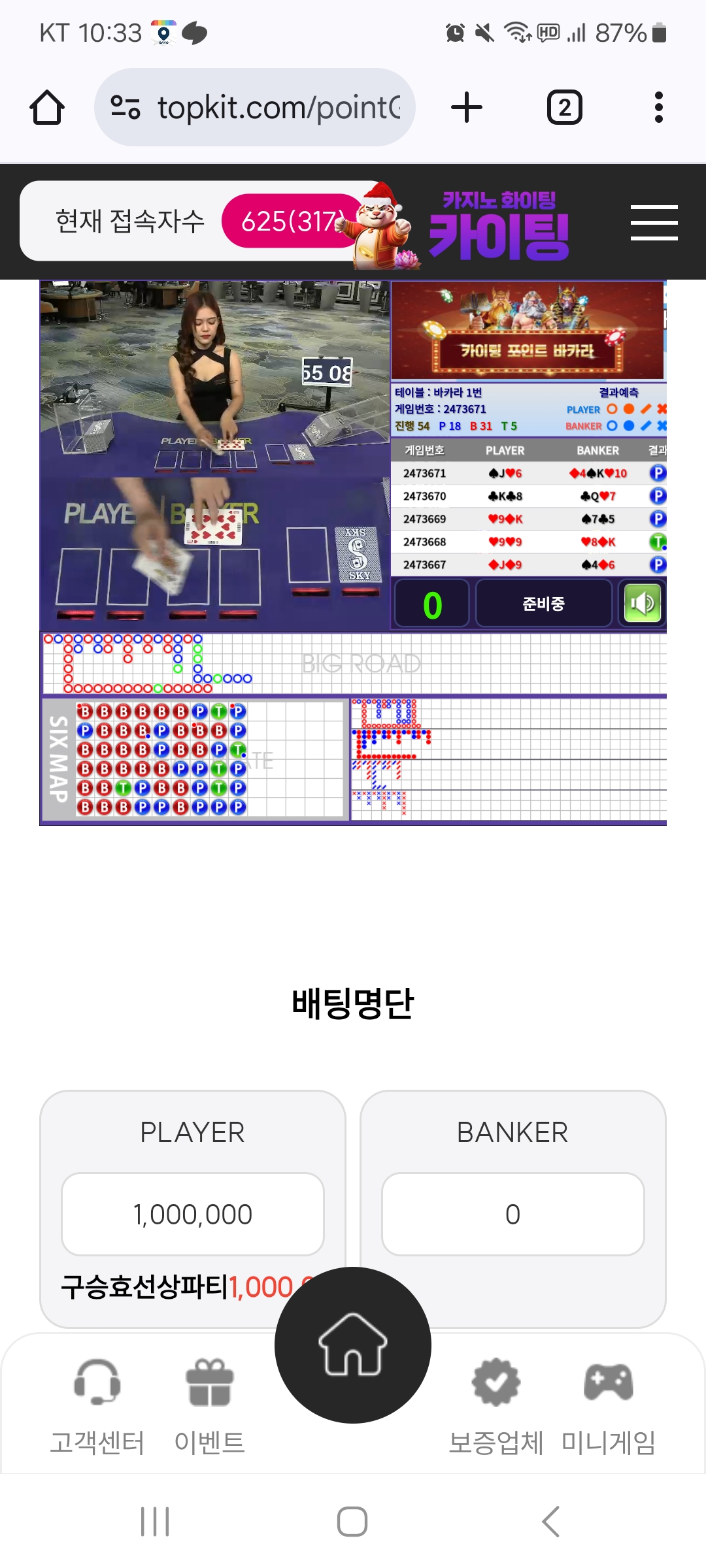Switch to the 보증업체 tab
This screenshot has height=1568, width=706.
[496, 1405]
